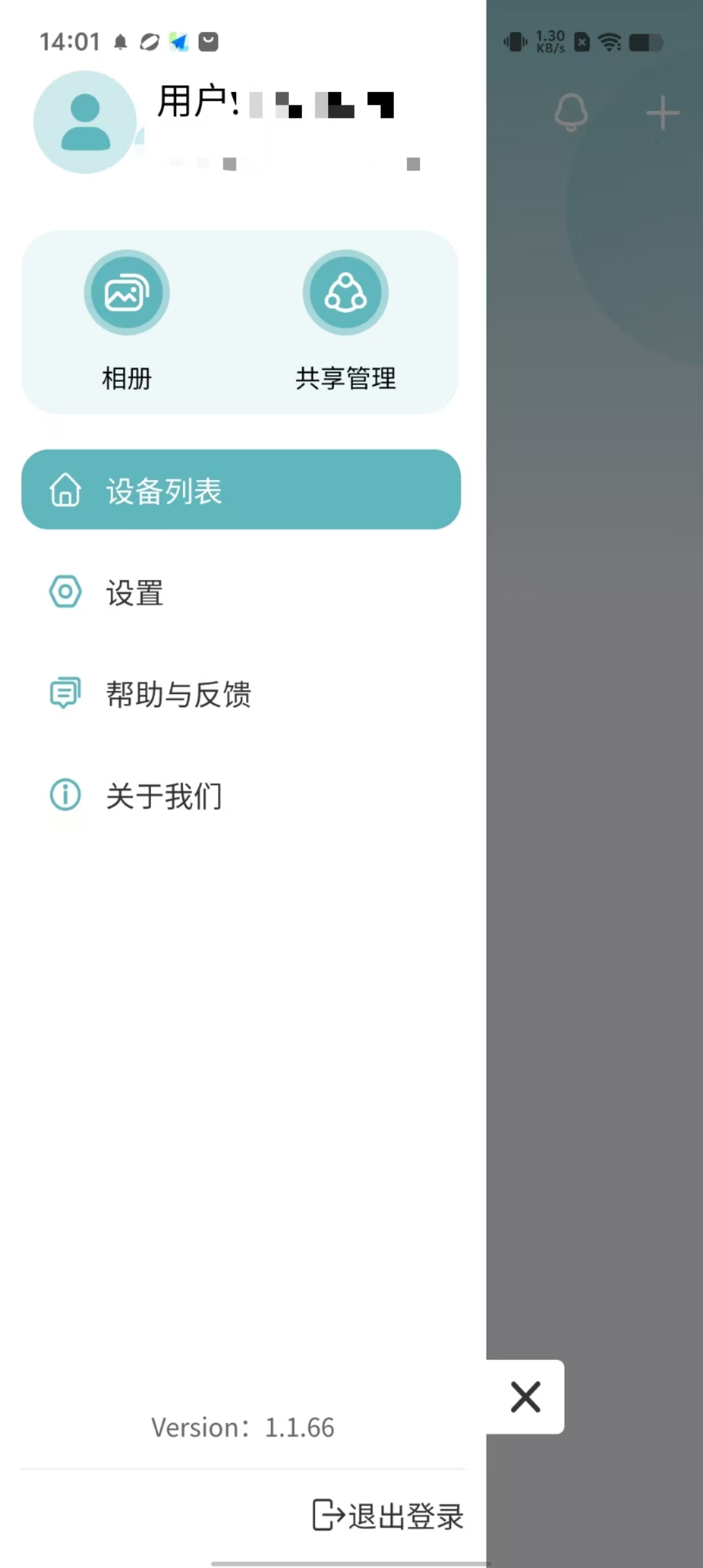Open the 相册 album
Screen dimensions: 703x1568
click(x=127, y=293)
